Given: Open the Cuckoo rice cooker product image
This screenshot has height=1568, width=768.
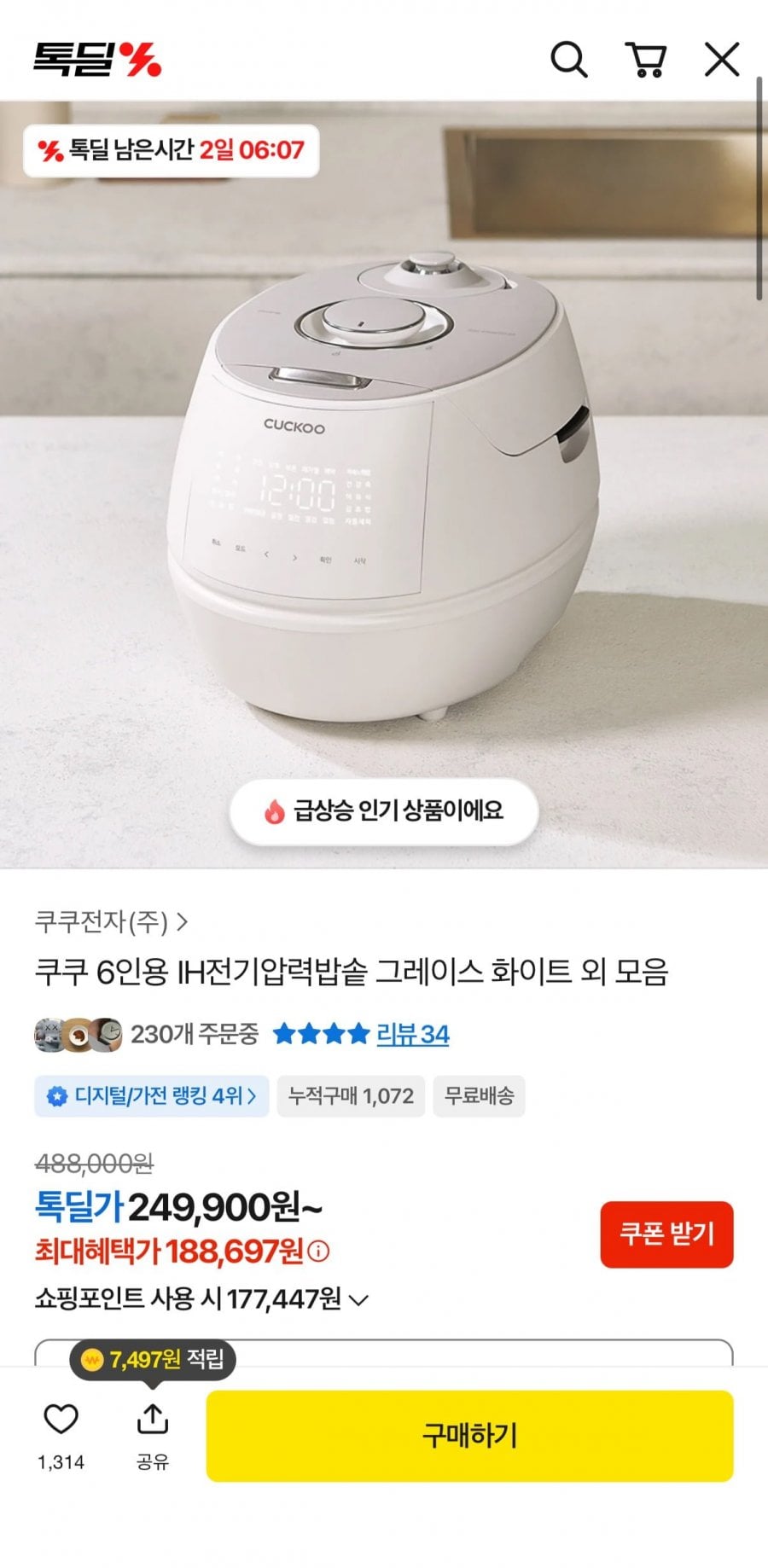Looking at the screenshot, I should point(384,486).
